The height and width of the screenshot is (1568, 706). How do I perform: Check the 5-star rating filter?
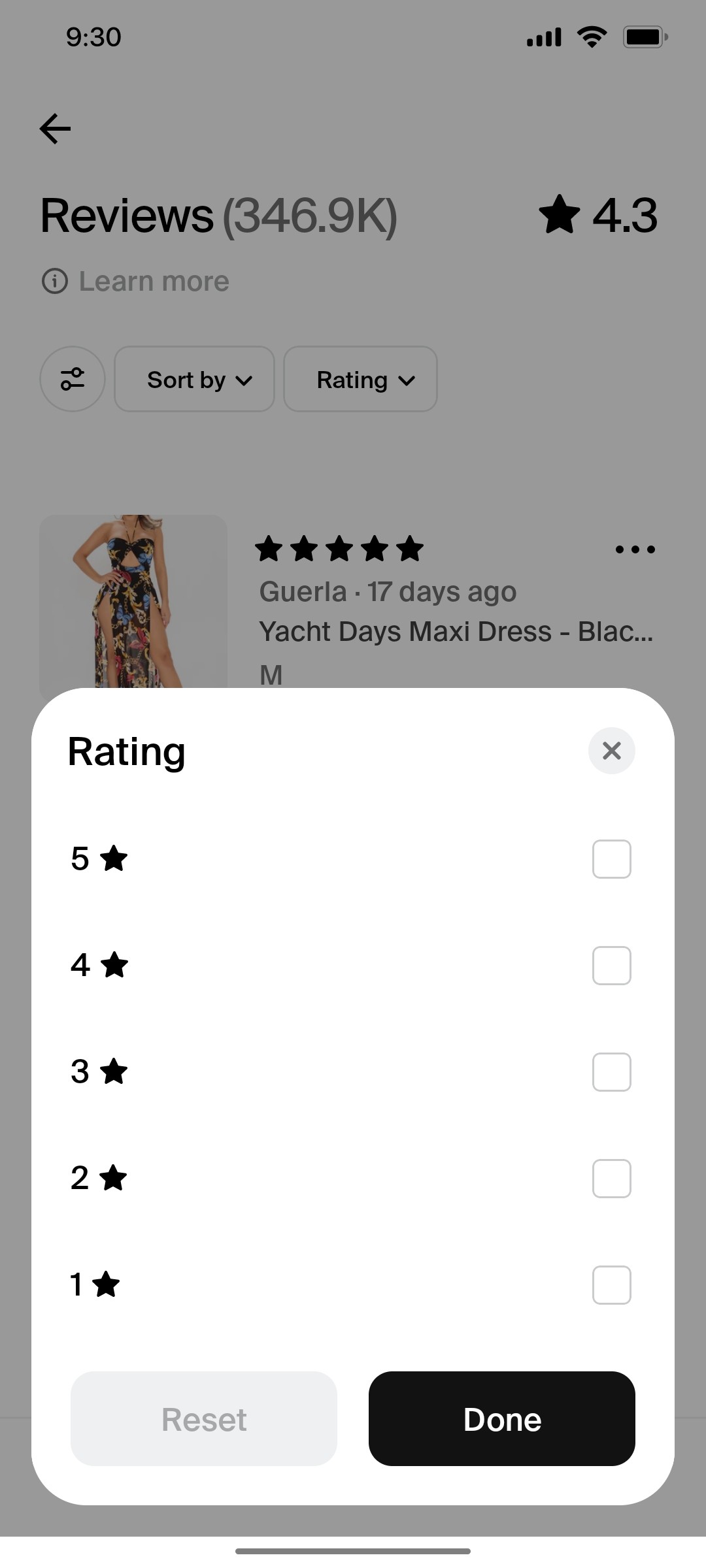point(611,858)
